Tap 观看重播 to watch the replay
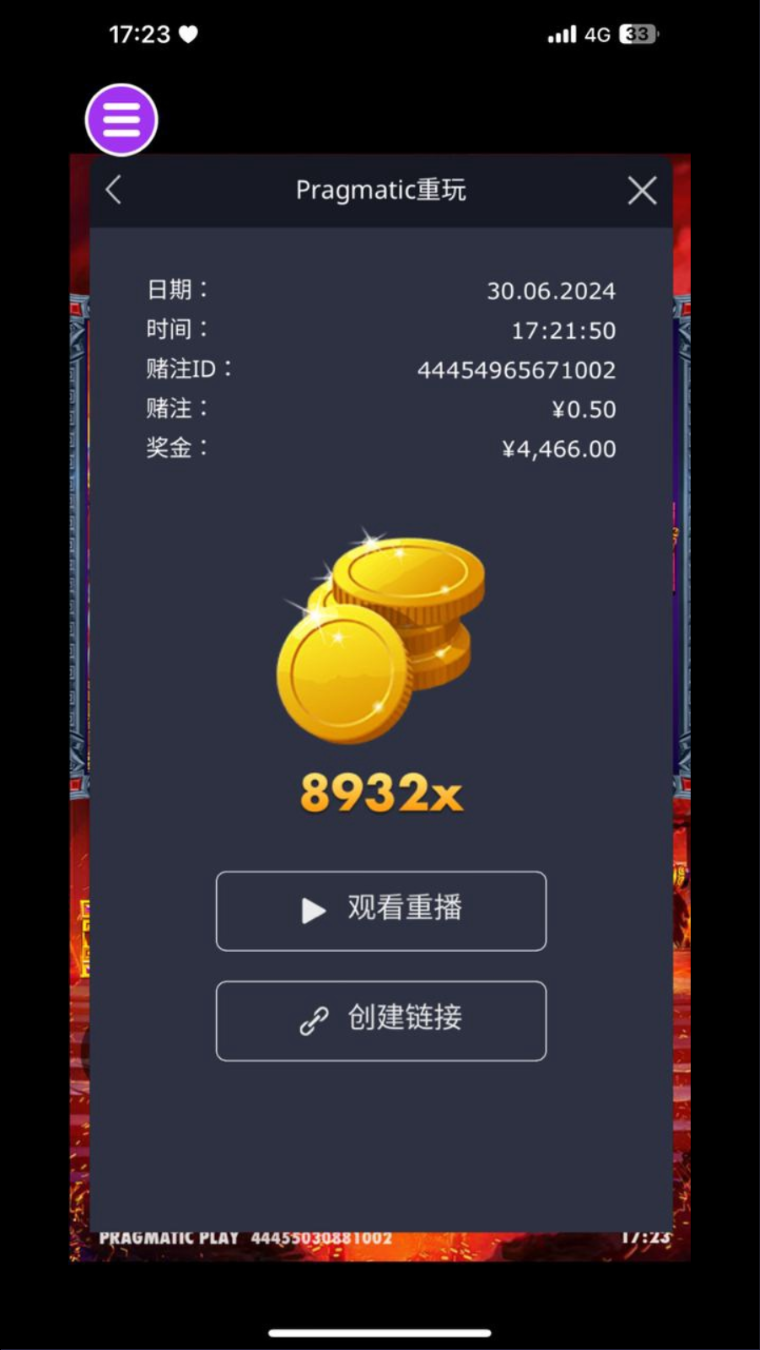Screen dimensions: 760x1350 coord(381,910)
